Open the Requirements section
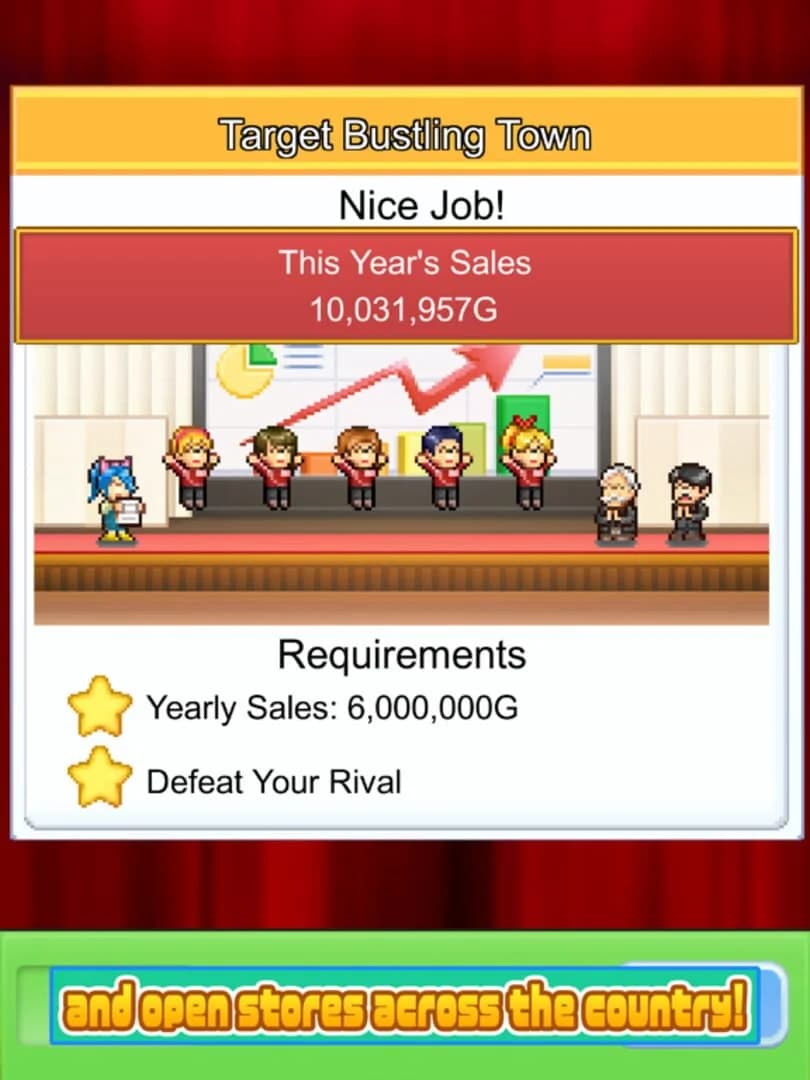This screenshot has height=1080, width=810. (x=402, y=655)
